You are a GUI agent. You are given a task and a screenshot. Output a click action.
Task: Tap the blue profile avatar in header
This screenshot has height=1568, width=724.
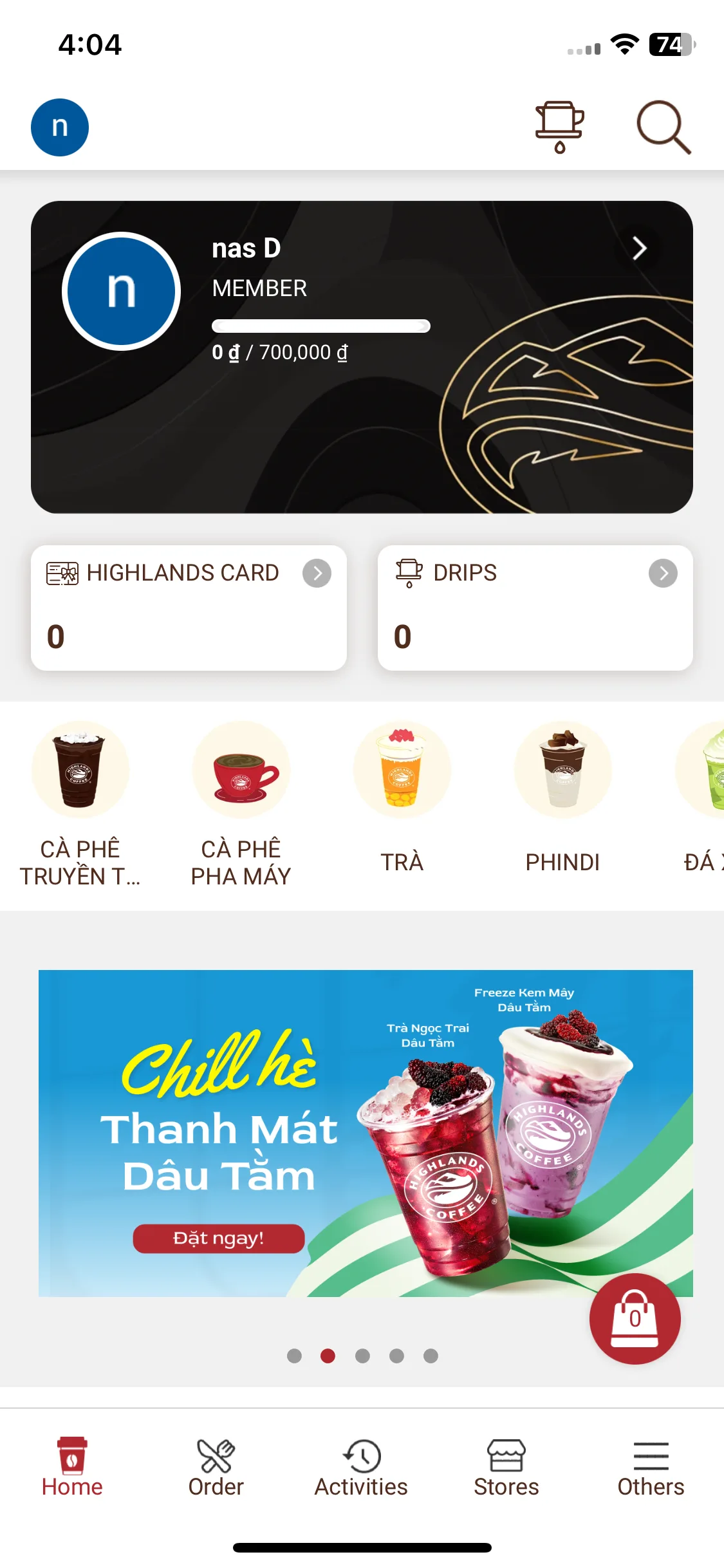click(x=60, y=127)
